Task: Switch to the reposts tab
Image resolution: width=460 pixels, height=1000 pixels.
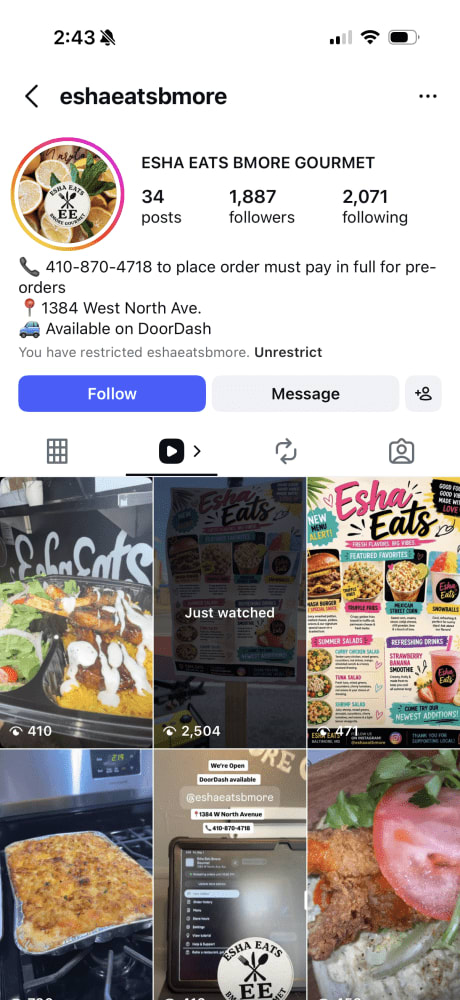Action: (286, 452)
